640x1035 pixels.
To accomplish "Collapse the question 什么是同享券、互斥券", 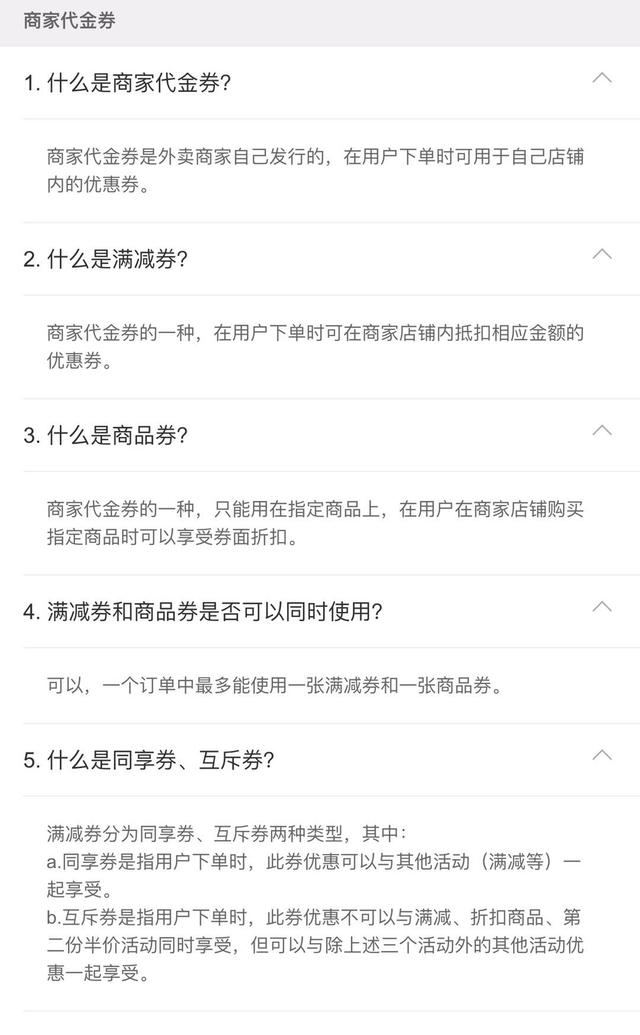I will click(602, 756).
